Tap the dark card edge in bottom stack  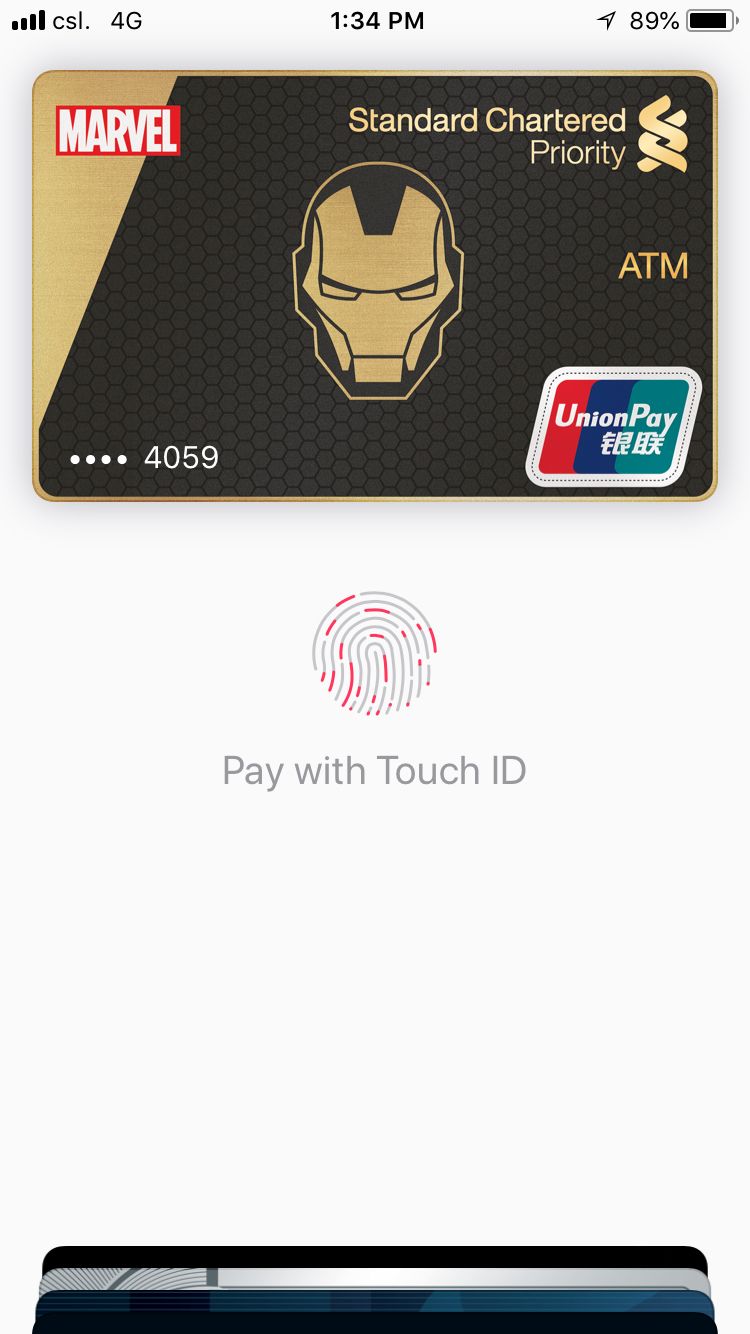pos(375,1255)
